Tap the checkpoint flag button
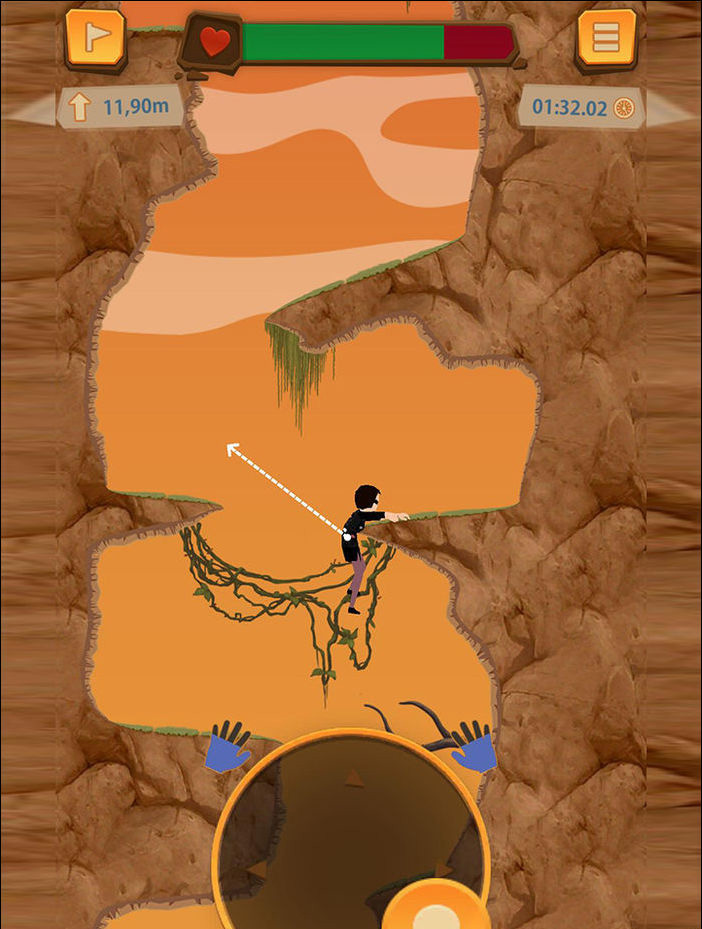The image size is (702, 929). 96,38
